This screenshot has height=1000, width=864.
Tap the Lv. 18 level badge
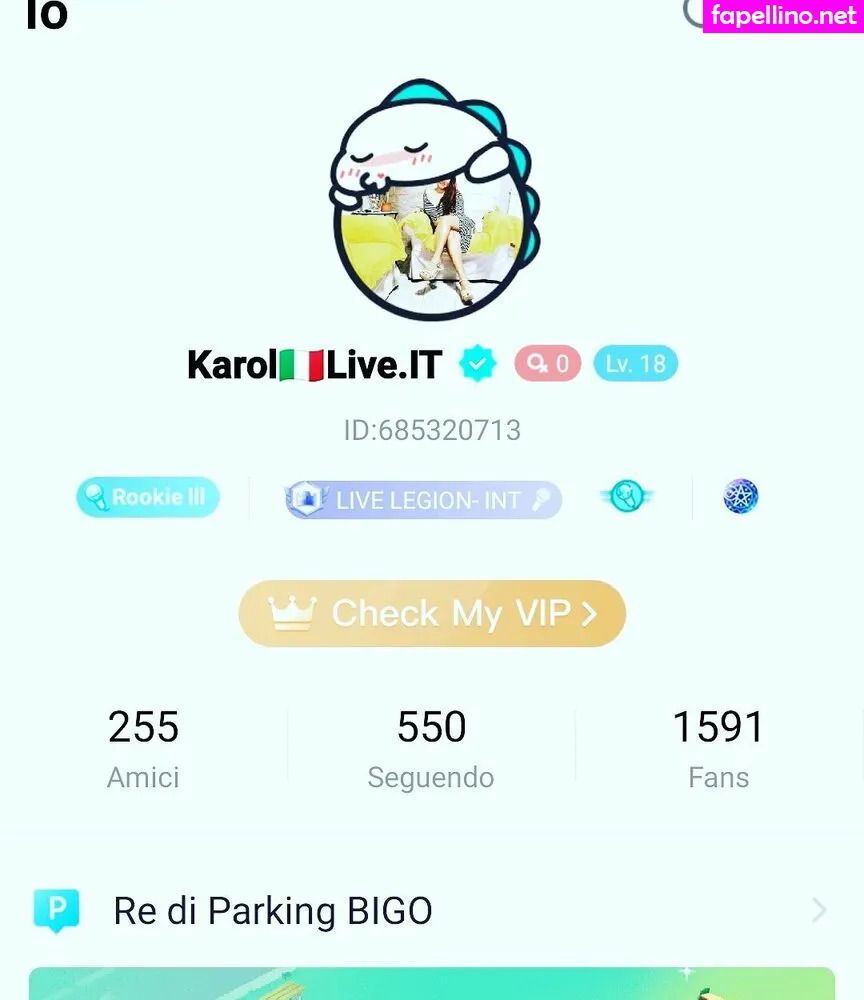coord(635,364)
